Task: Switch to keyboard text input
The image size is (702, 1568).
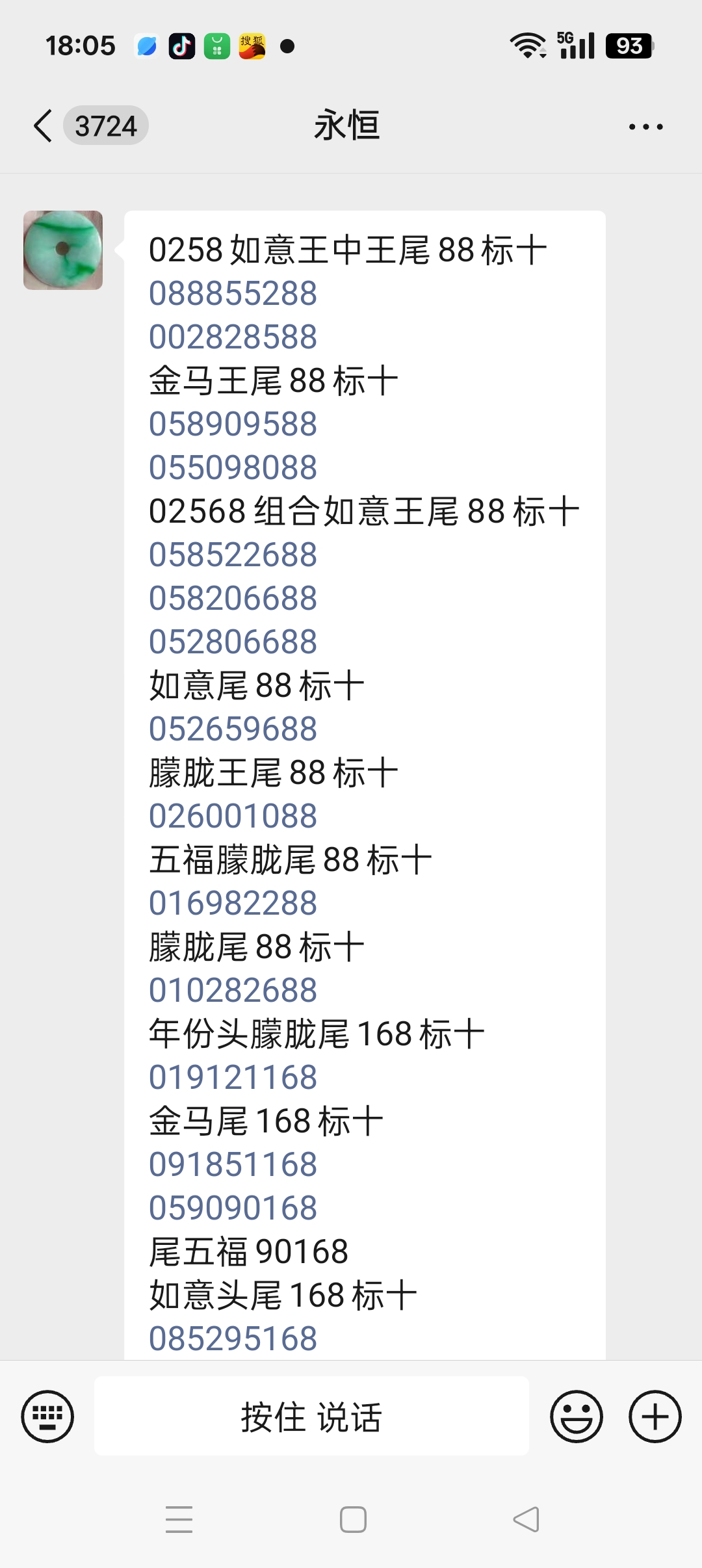Action: point(47,1417)
